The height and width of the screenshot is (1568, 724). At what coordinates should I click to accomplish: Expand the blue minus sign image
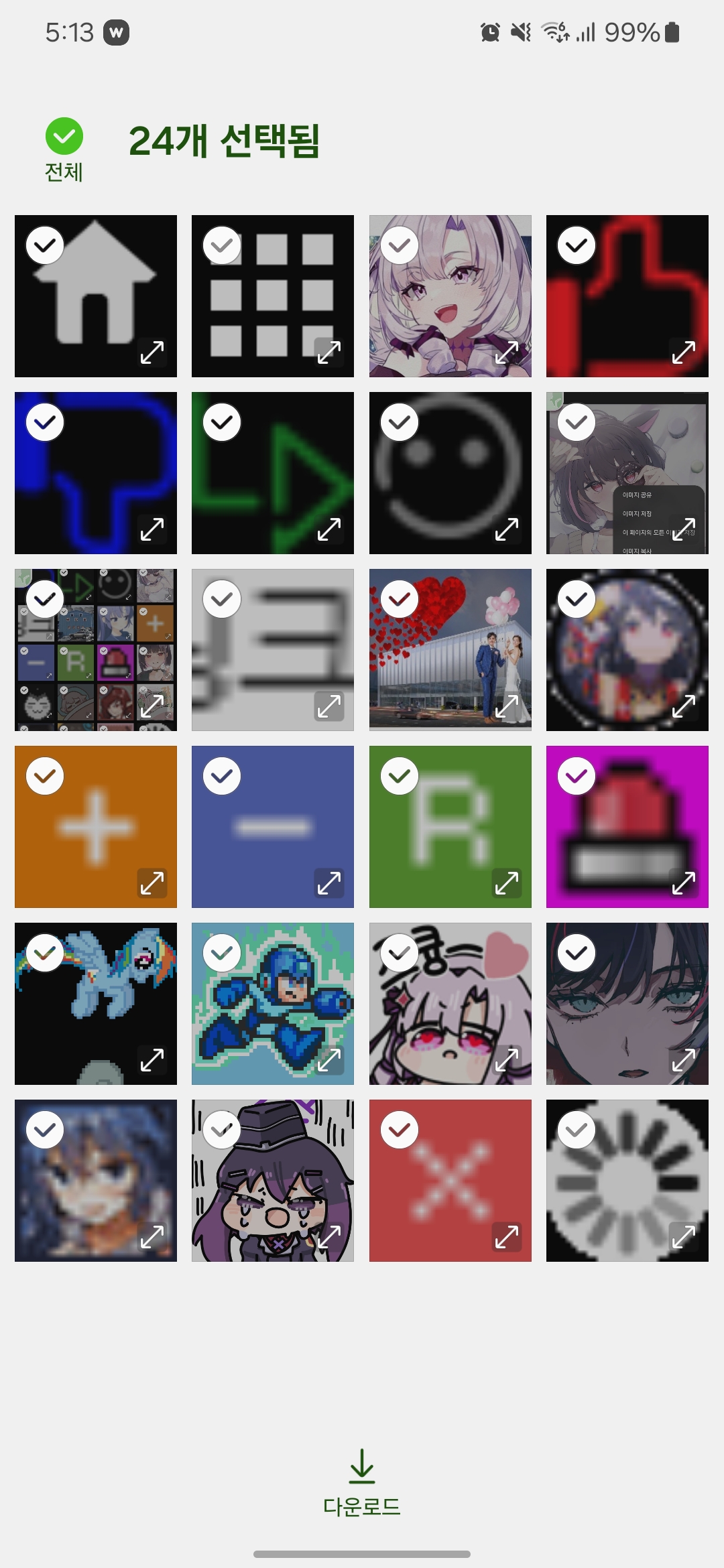329,883
